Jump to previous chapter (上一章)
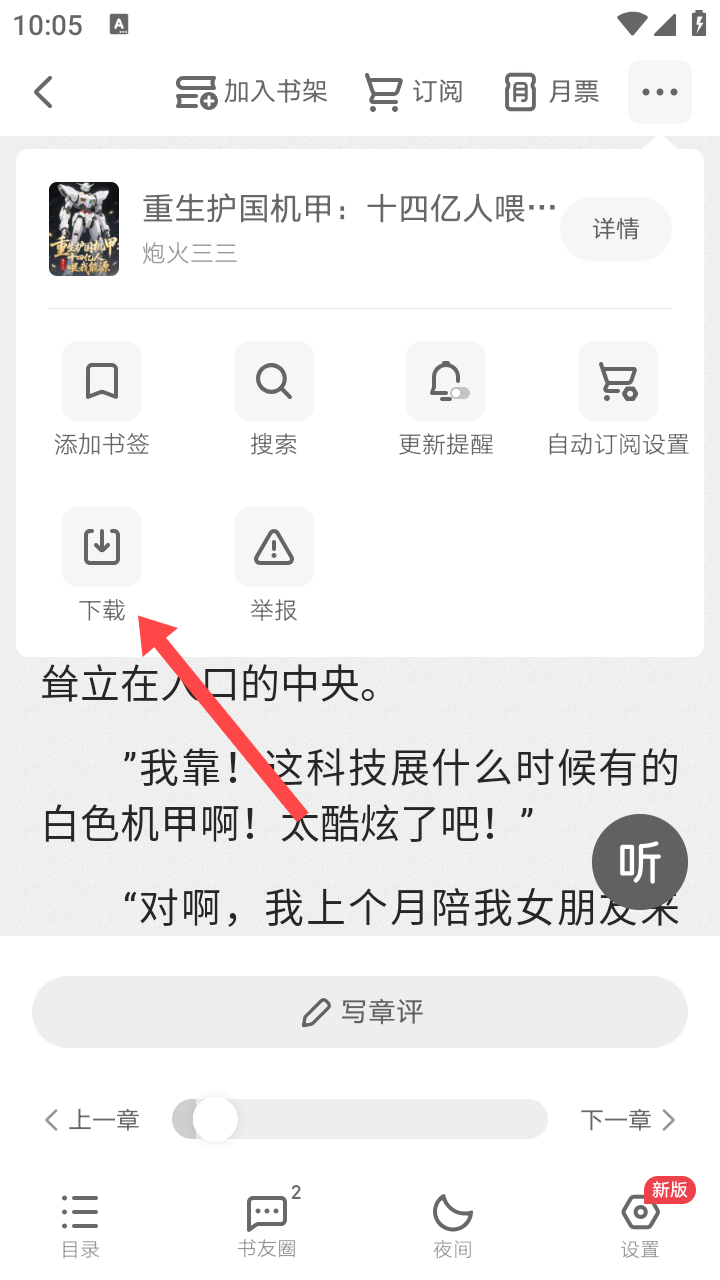Viewport: 720px width, 1280px height. tap(92, 1120)
